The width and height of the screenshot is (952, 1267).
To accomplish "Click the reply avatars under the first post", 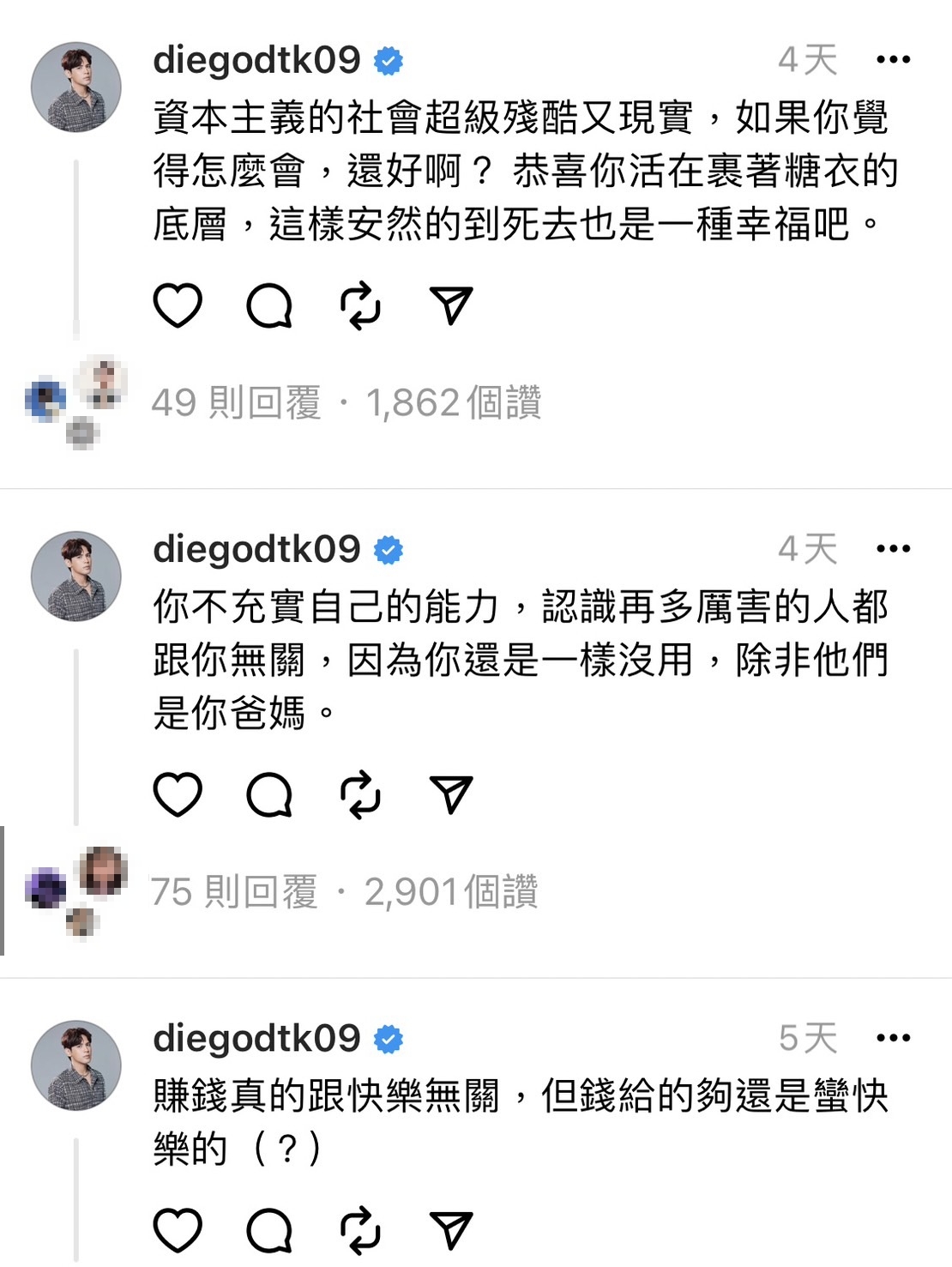I will coord(73,399).
